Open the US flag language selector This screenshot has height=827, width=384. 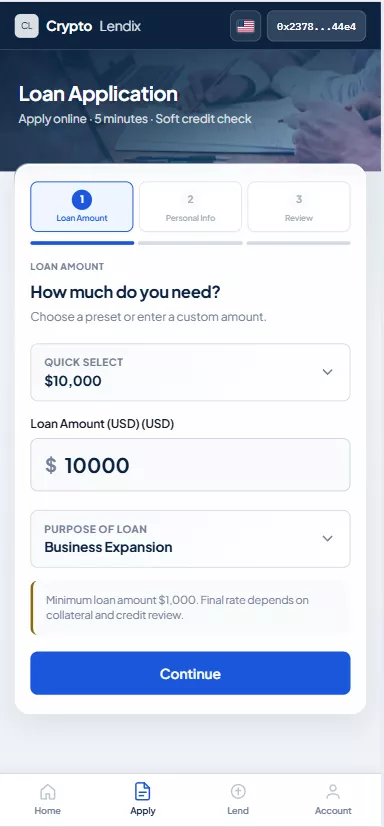pyautogui.click(x=245, y=26)
